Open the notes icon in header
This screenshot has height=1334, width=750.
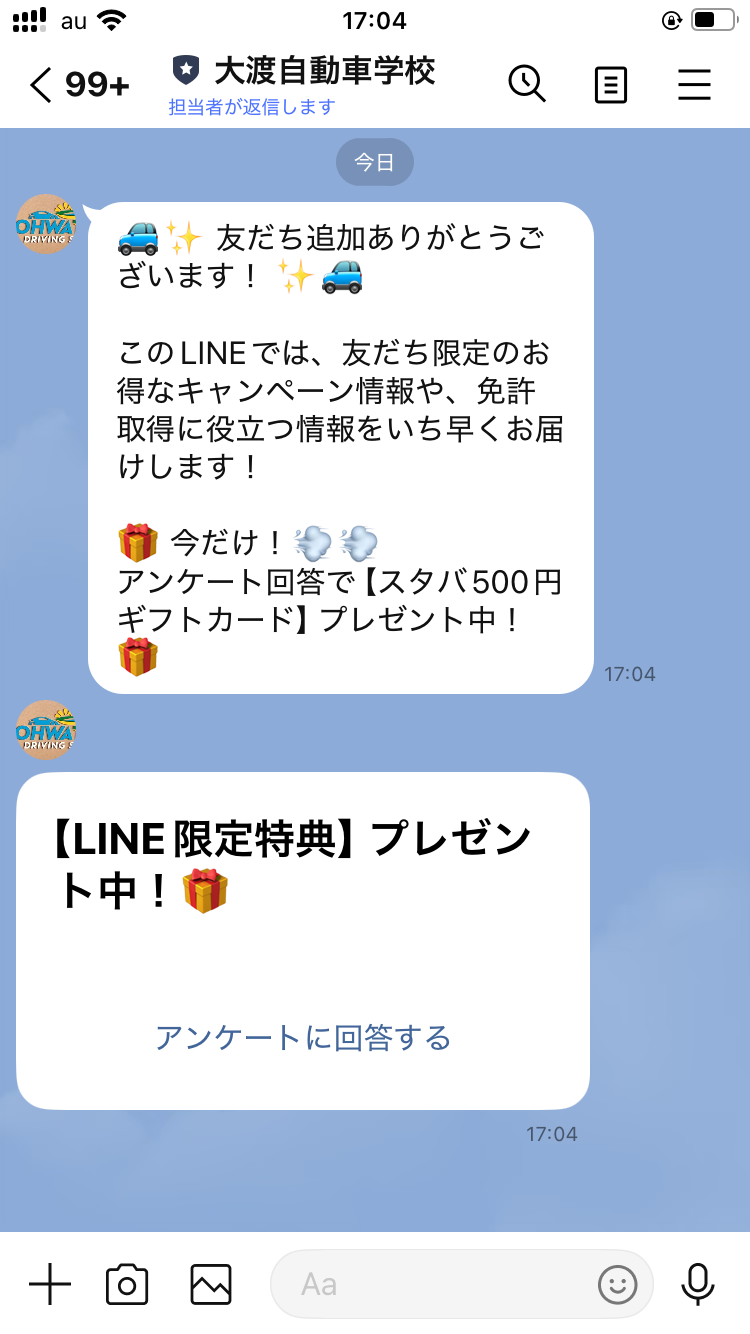point(610,85)
